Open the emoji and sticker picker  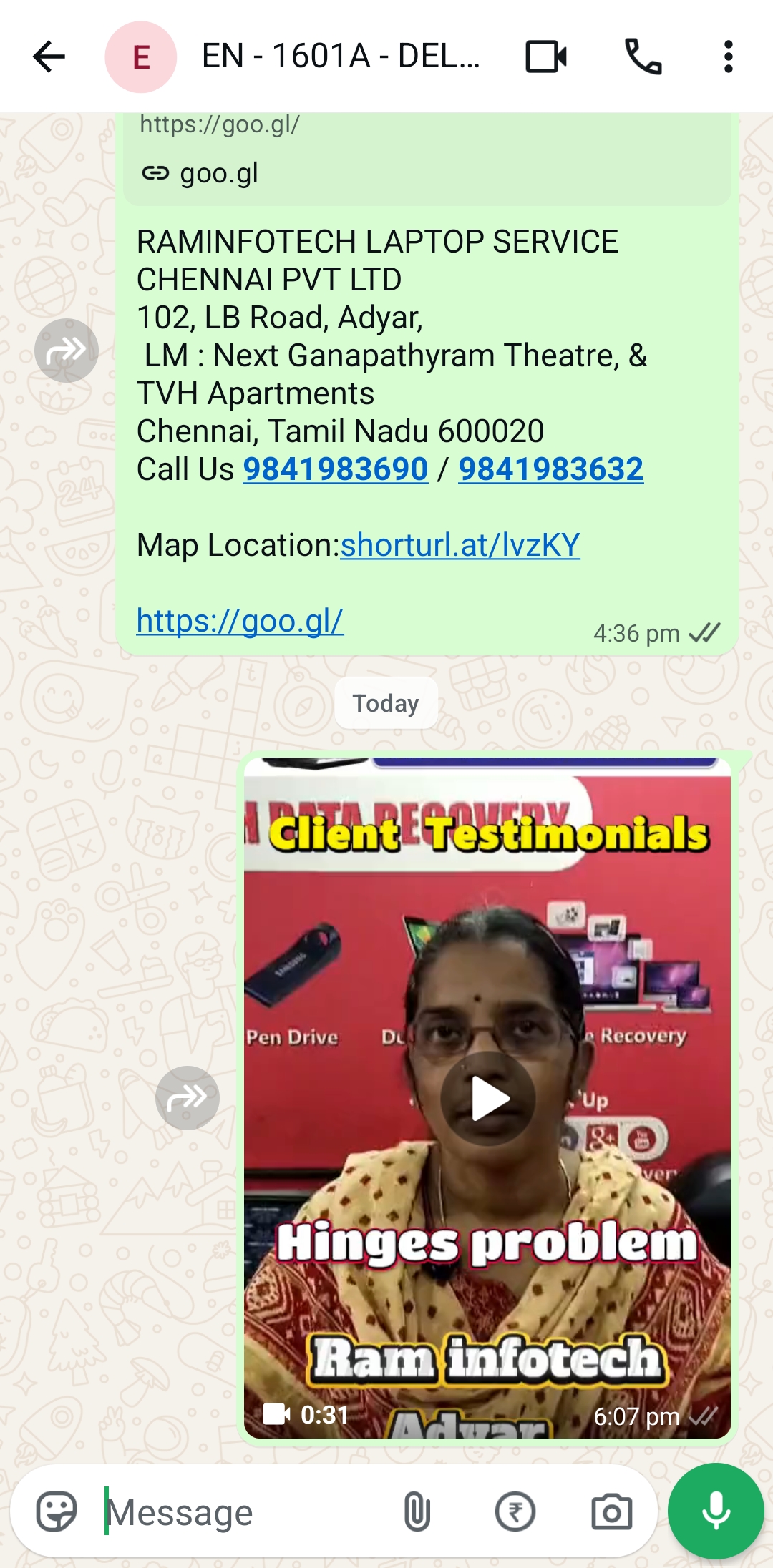57,1511
